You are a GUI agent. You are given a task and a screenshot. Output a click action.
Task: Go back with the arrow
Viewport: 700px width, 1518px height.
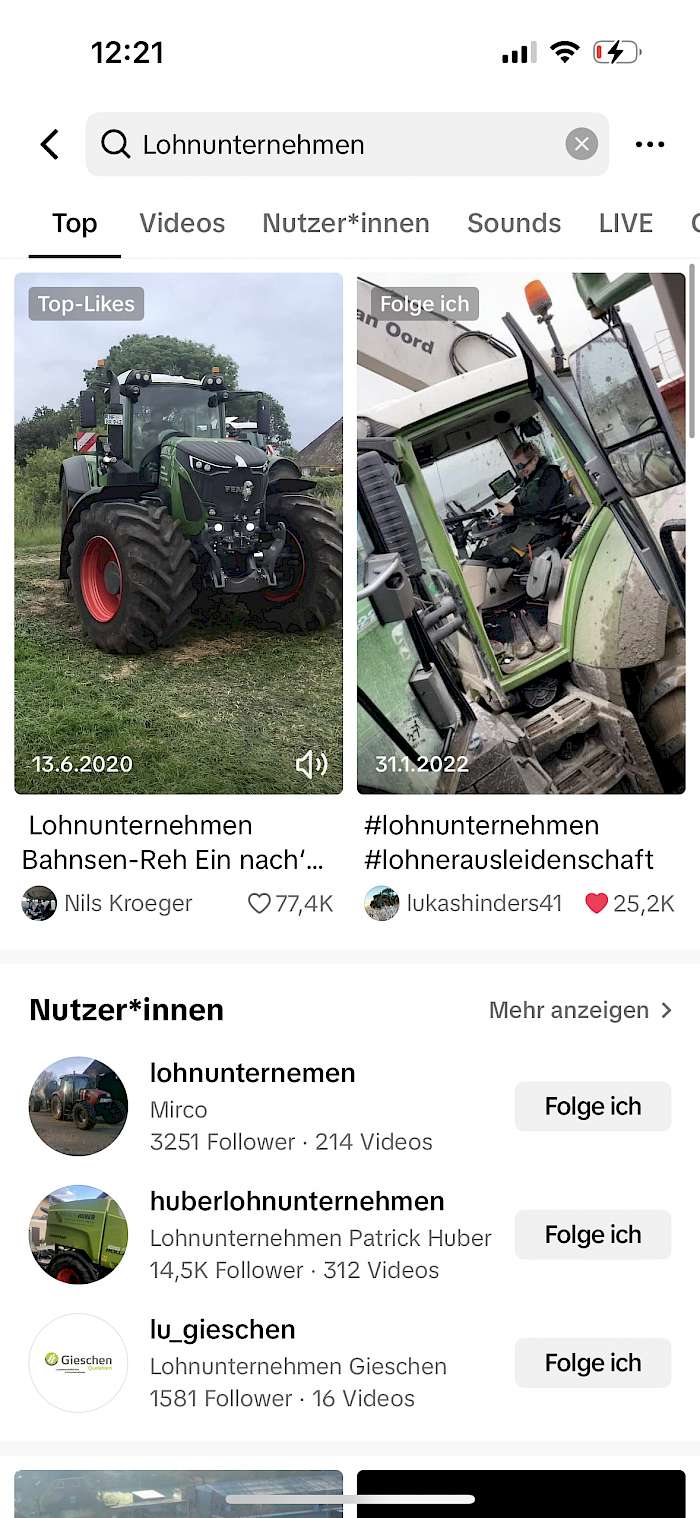point(49,144)
